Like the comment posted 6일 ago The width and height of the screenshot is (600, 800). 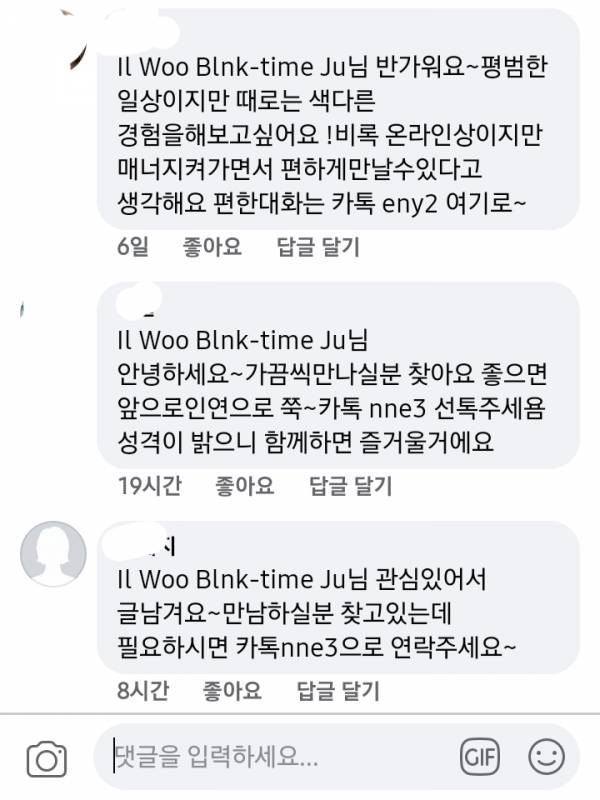211,247
